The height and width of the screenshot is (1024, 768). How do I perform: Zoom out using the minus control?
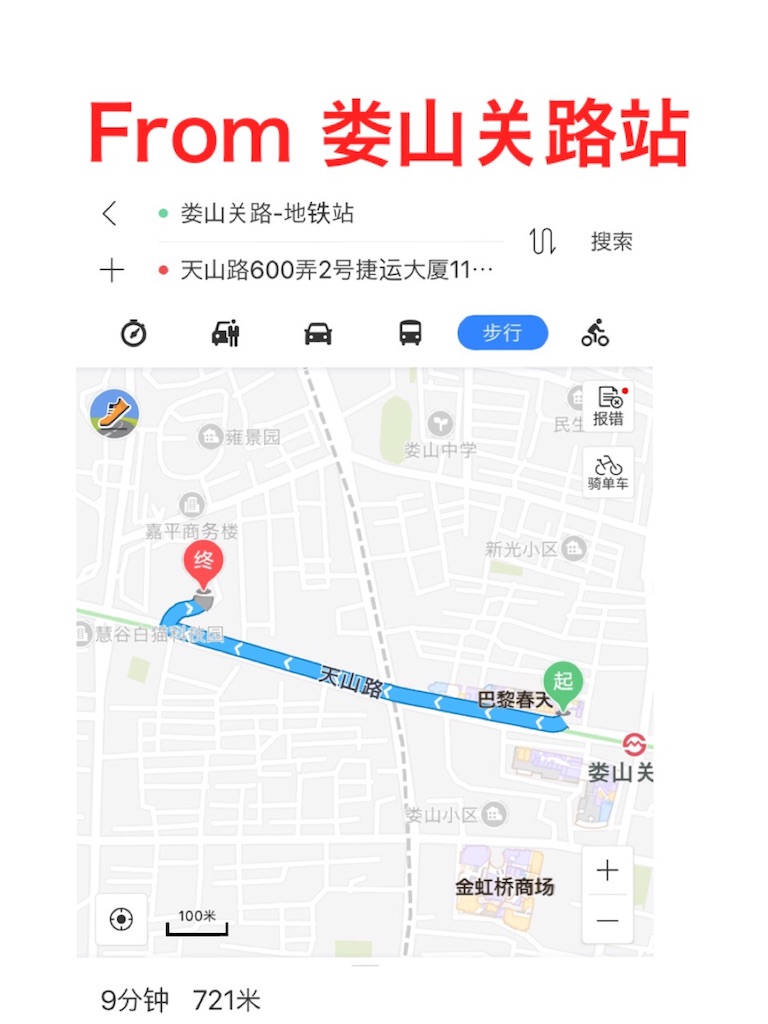pos(608,919)
